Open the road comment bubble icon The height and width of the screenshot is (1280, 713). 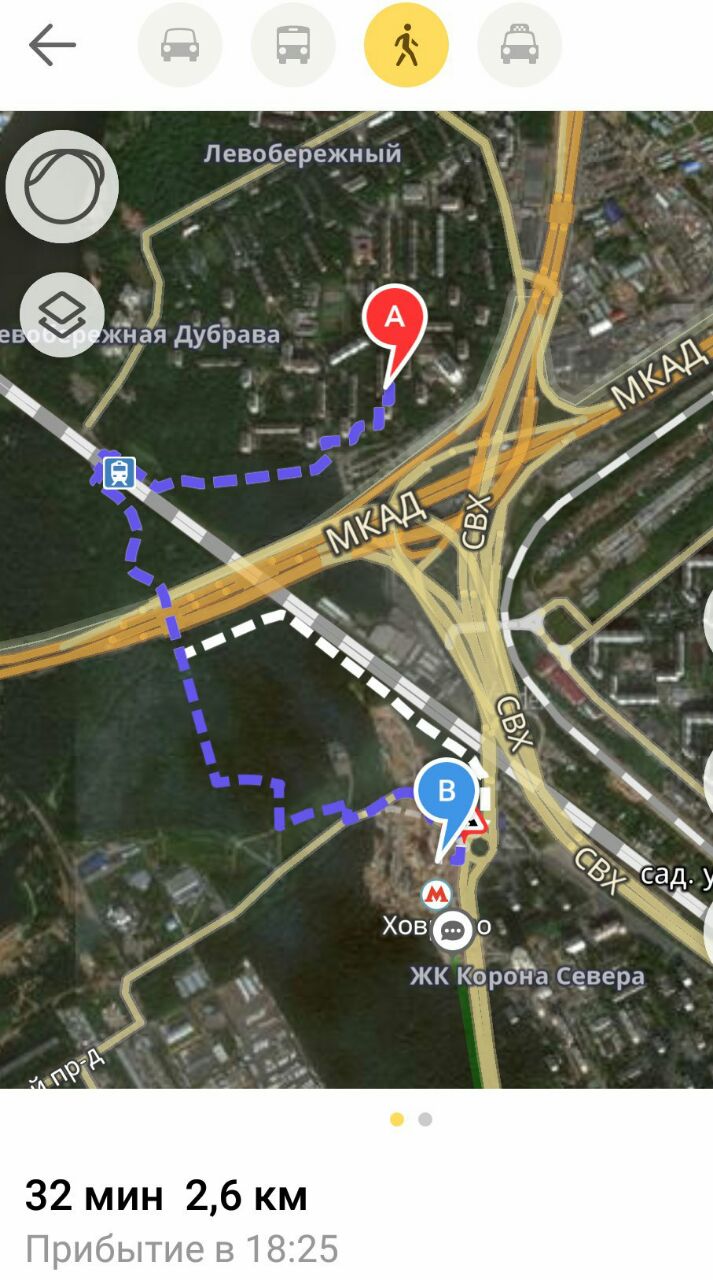pyautogui.click(x=453, y=930)
